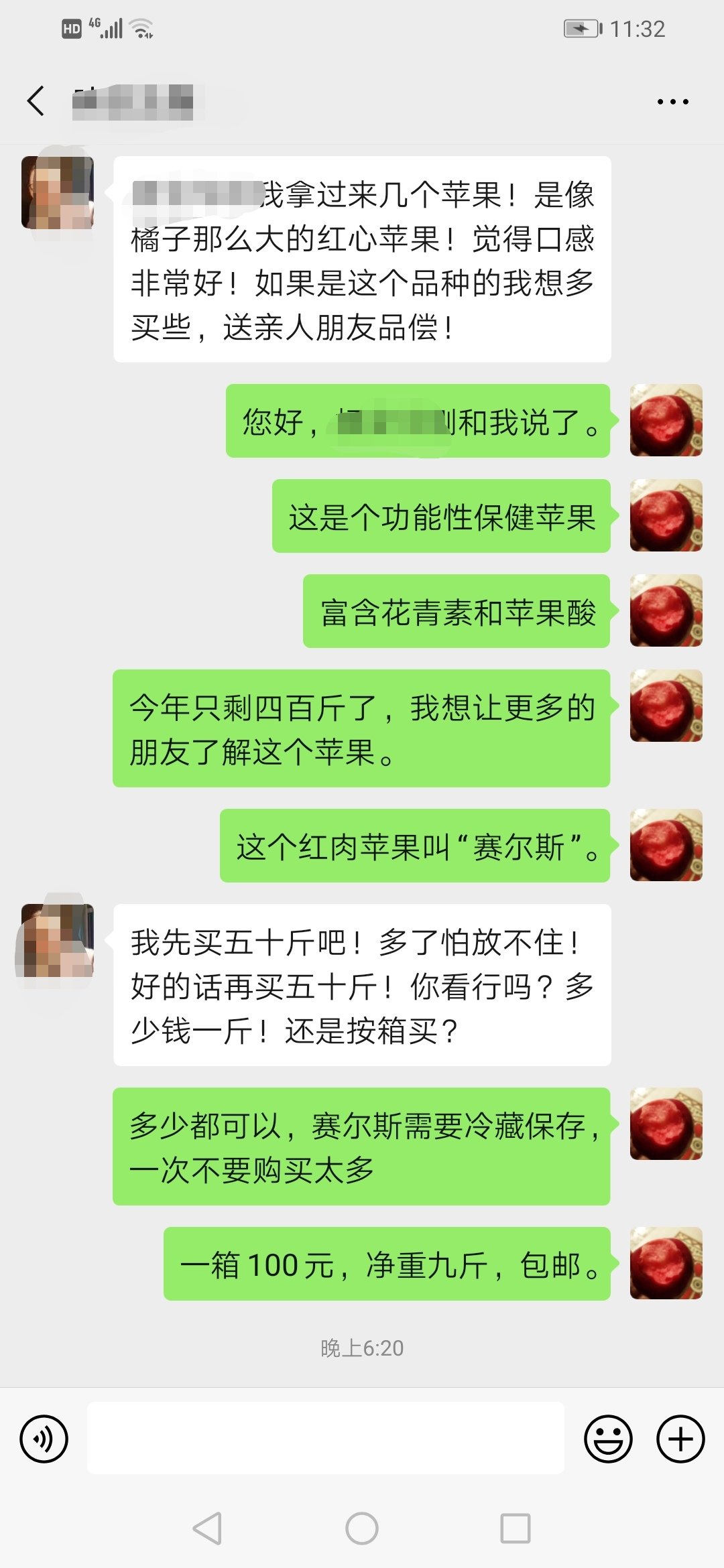Open the three-dot chat options menu
Screen dimensions: 724x1568
(672, 102)
